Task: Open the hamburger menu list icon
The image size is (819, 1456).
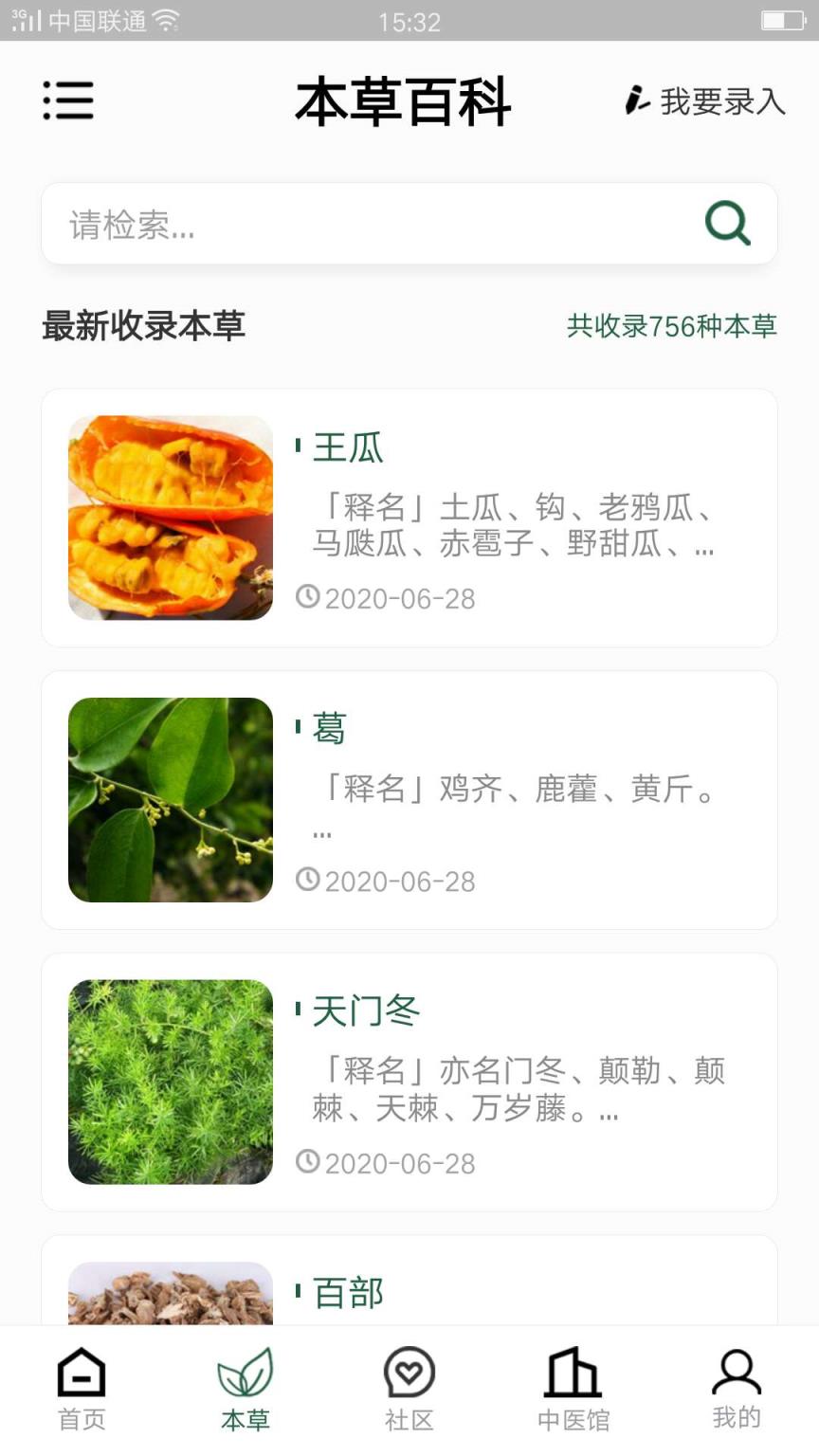Action: point(67,100)
